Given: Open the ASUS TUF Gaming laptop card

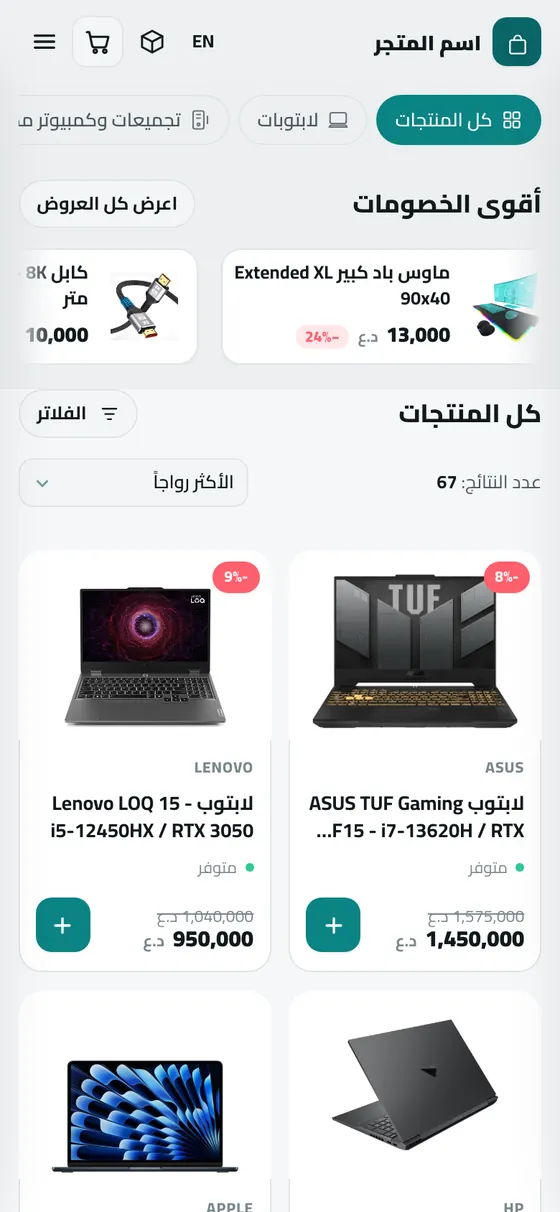Looking at the screenshot, I should coord(415,760).
